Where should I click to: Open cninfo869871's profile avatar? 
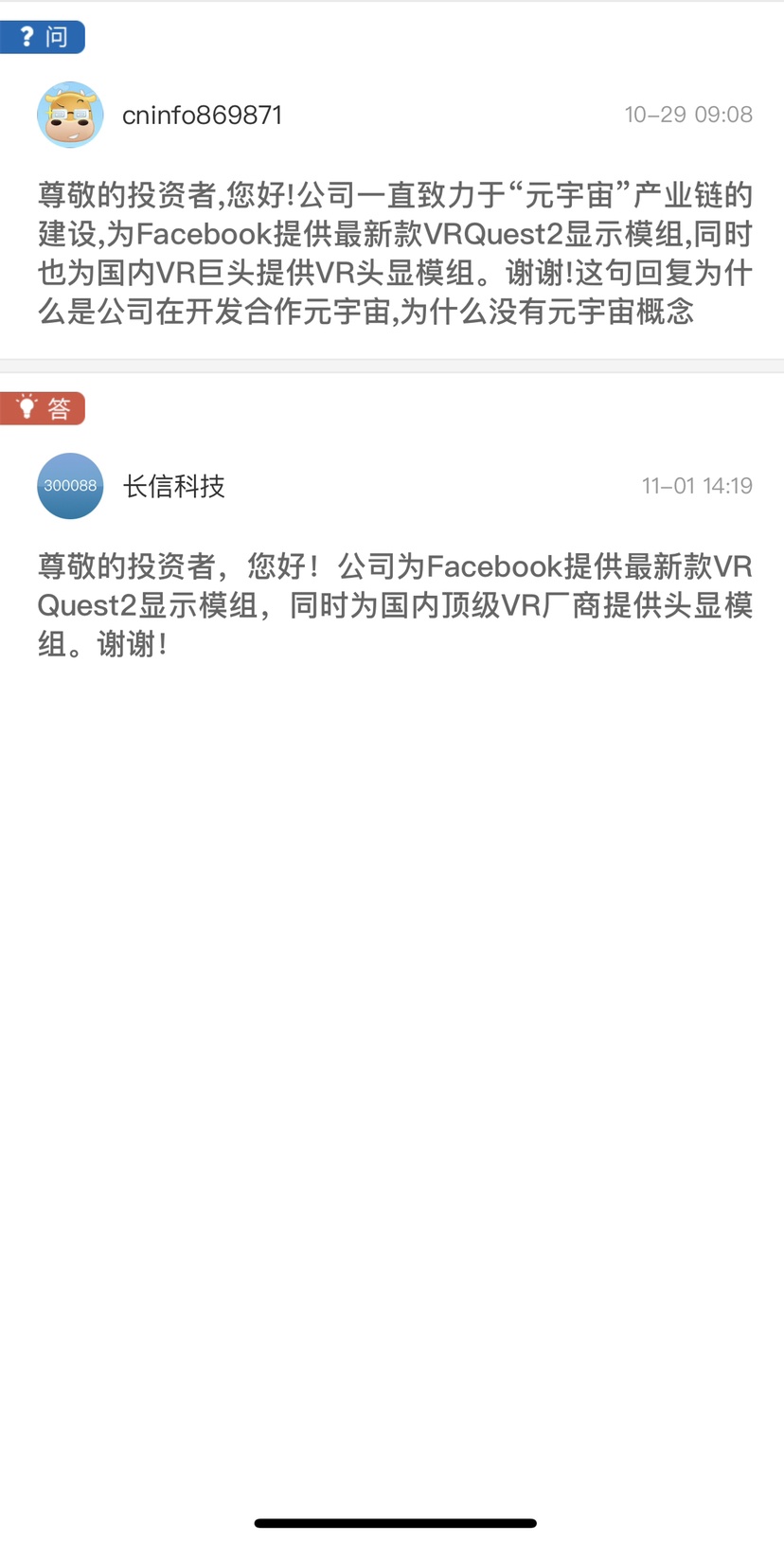pos(70,115)
